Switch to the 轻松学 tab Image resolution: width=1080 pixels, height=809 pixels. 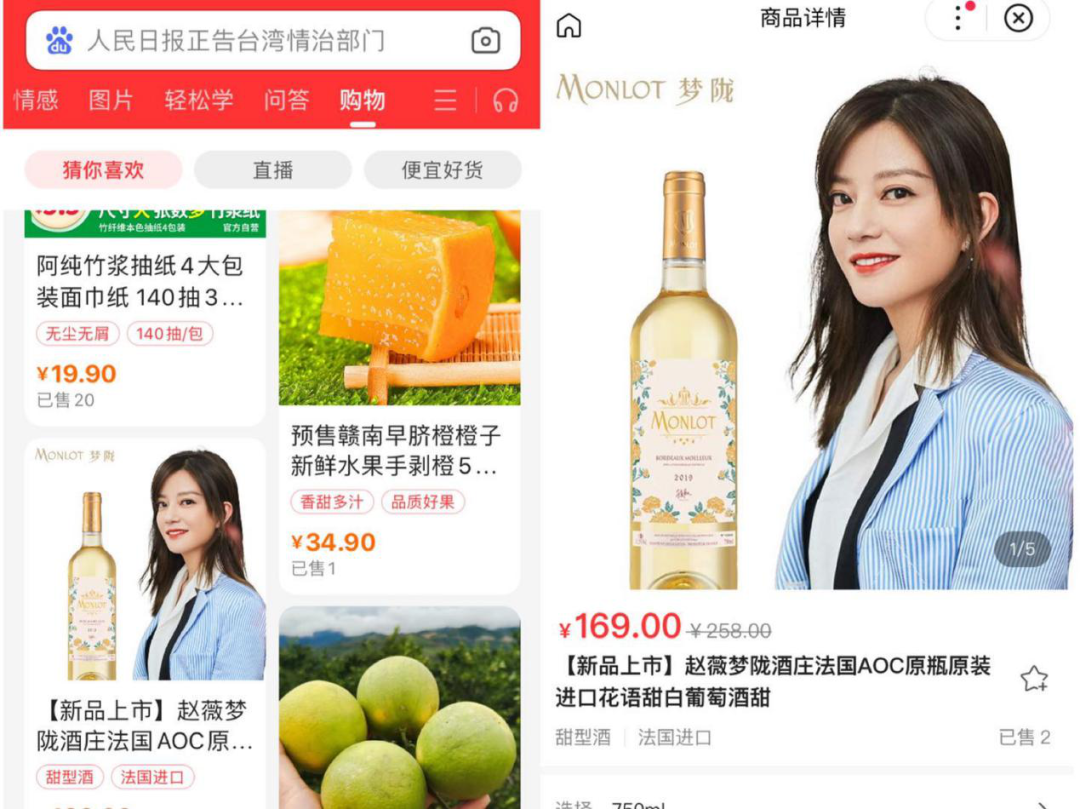[198, 100]
